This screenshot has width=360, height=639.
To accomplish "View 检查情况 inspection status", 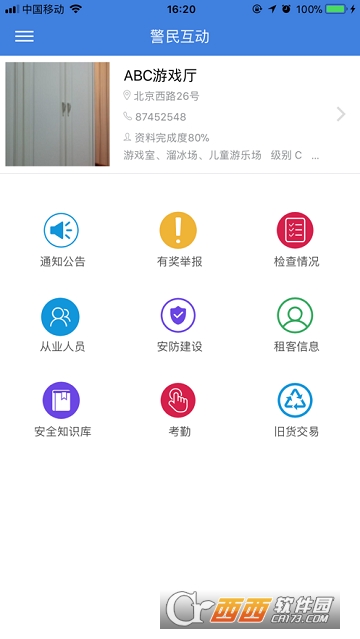I will (296, 240).
